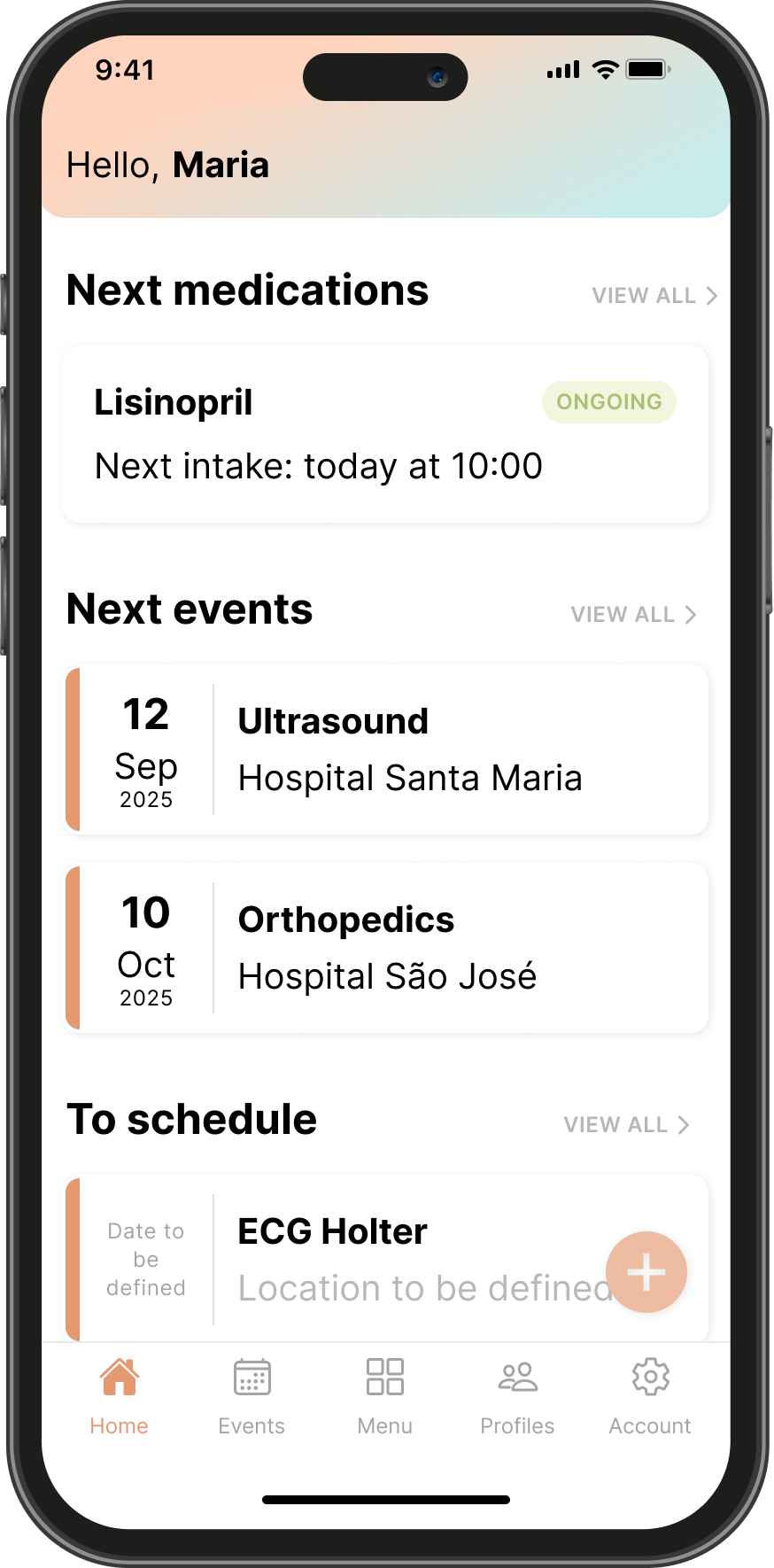Expand all upcoming events
Viewport: 774px width, 1568px height.
(632, 614)
